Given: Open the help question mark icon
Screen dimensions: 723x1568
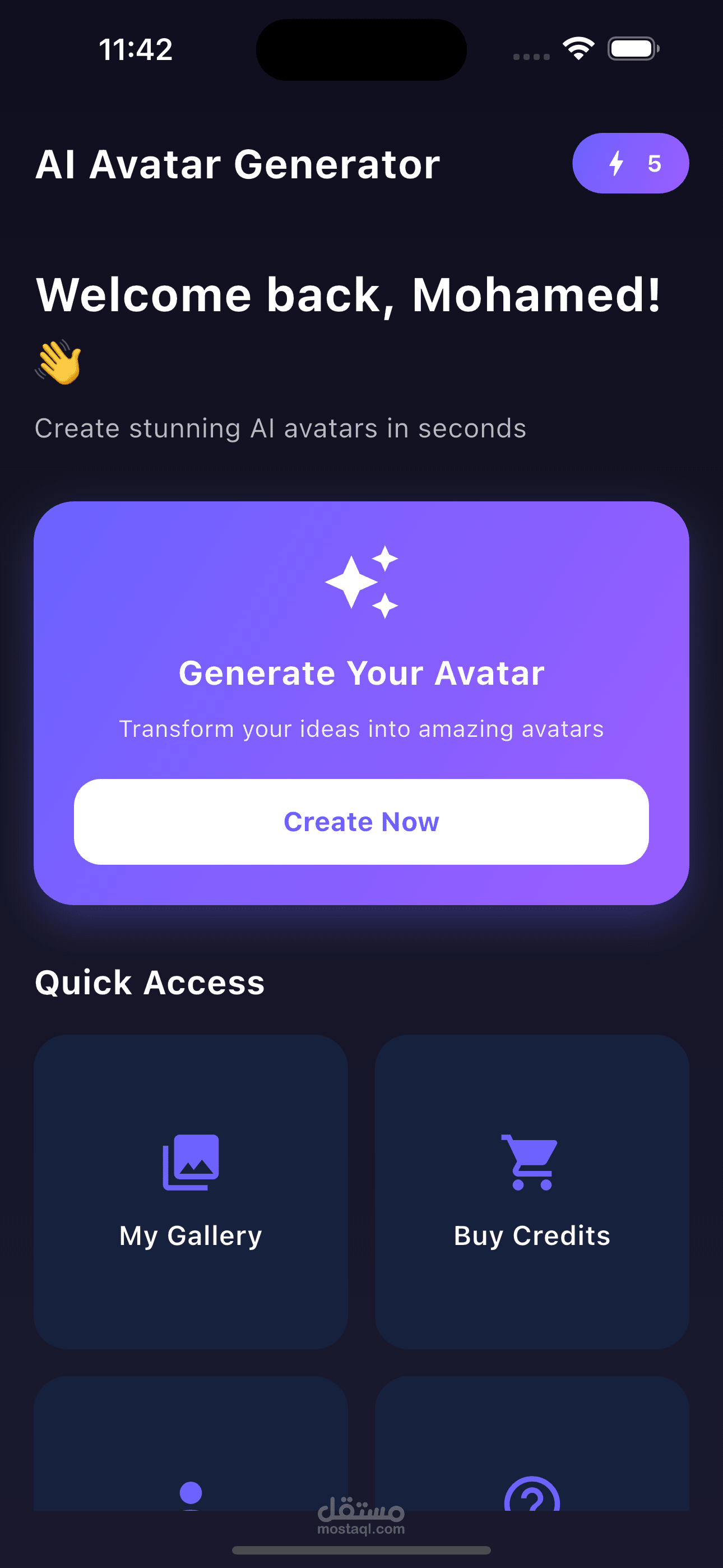Looking at the screenshot, I should [x=532, y=1500].
